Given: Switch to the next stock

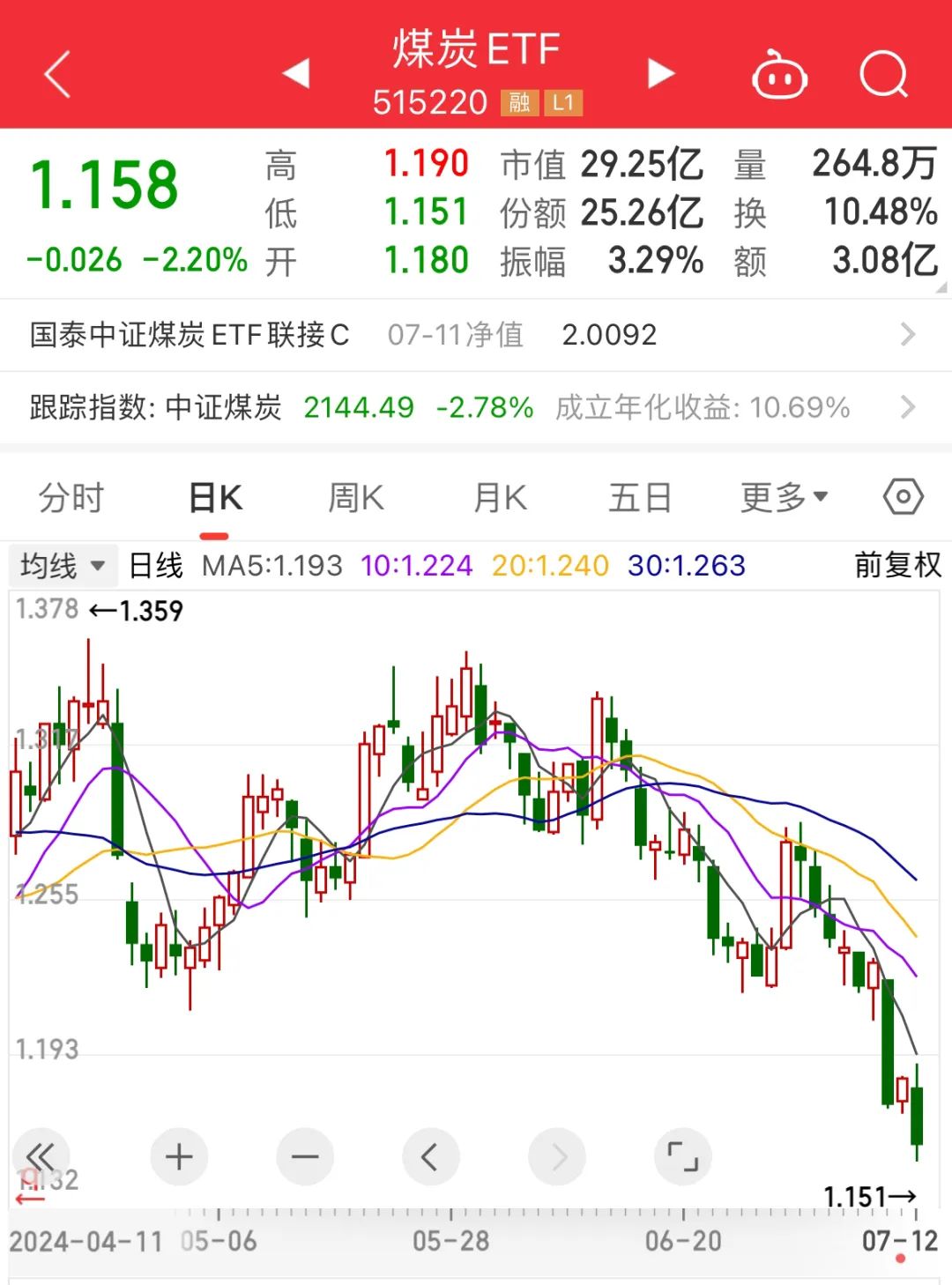Looking at the screenshot, I should pos(660,73).
